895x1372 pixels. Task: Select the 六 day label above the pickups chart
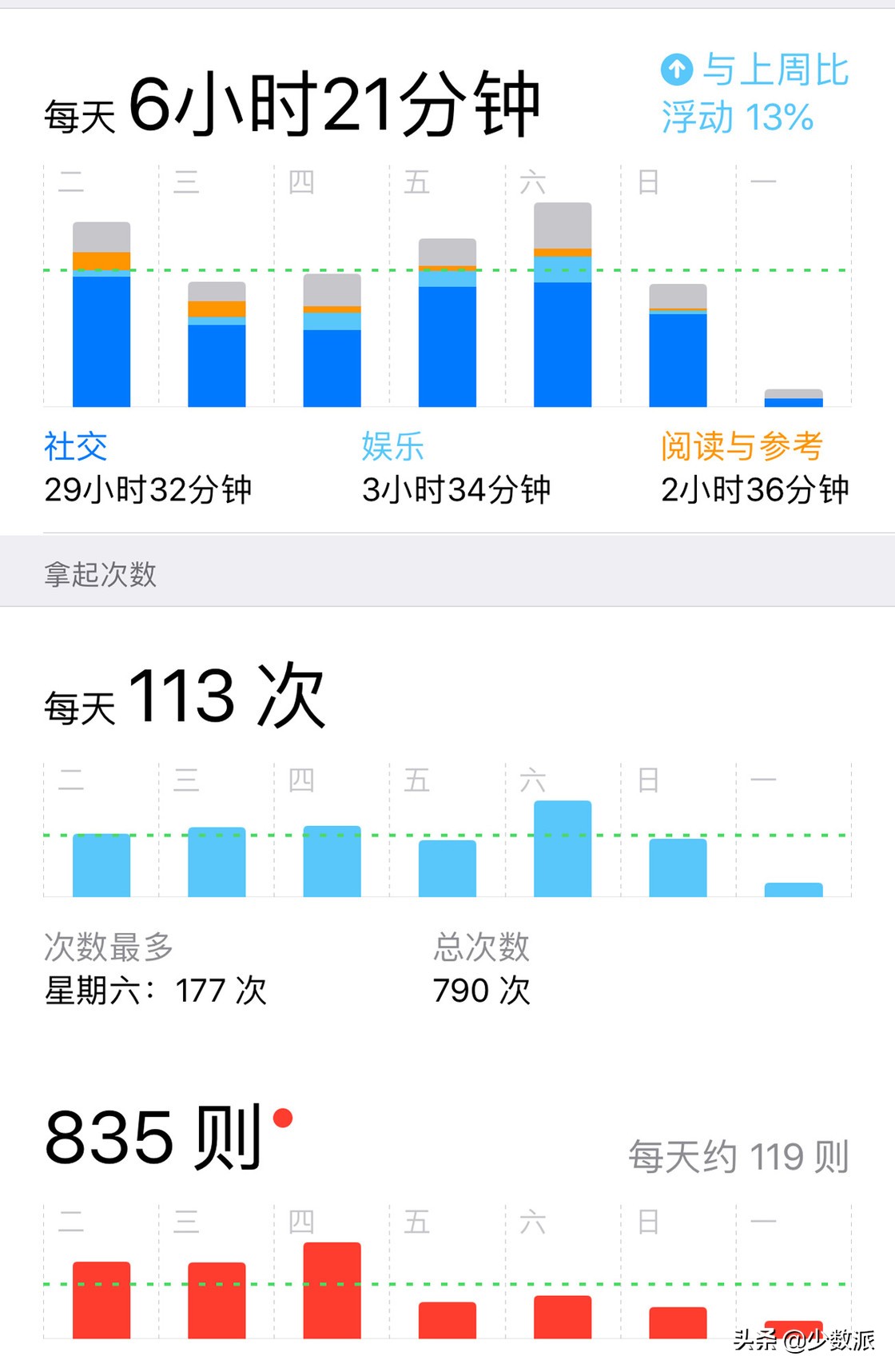click(534, 781)
